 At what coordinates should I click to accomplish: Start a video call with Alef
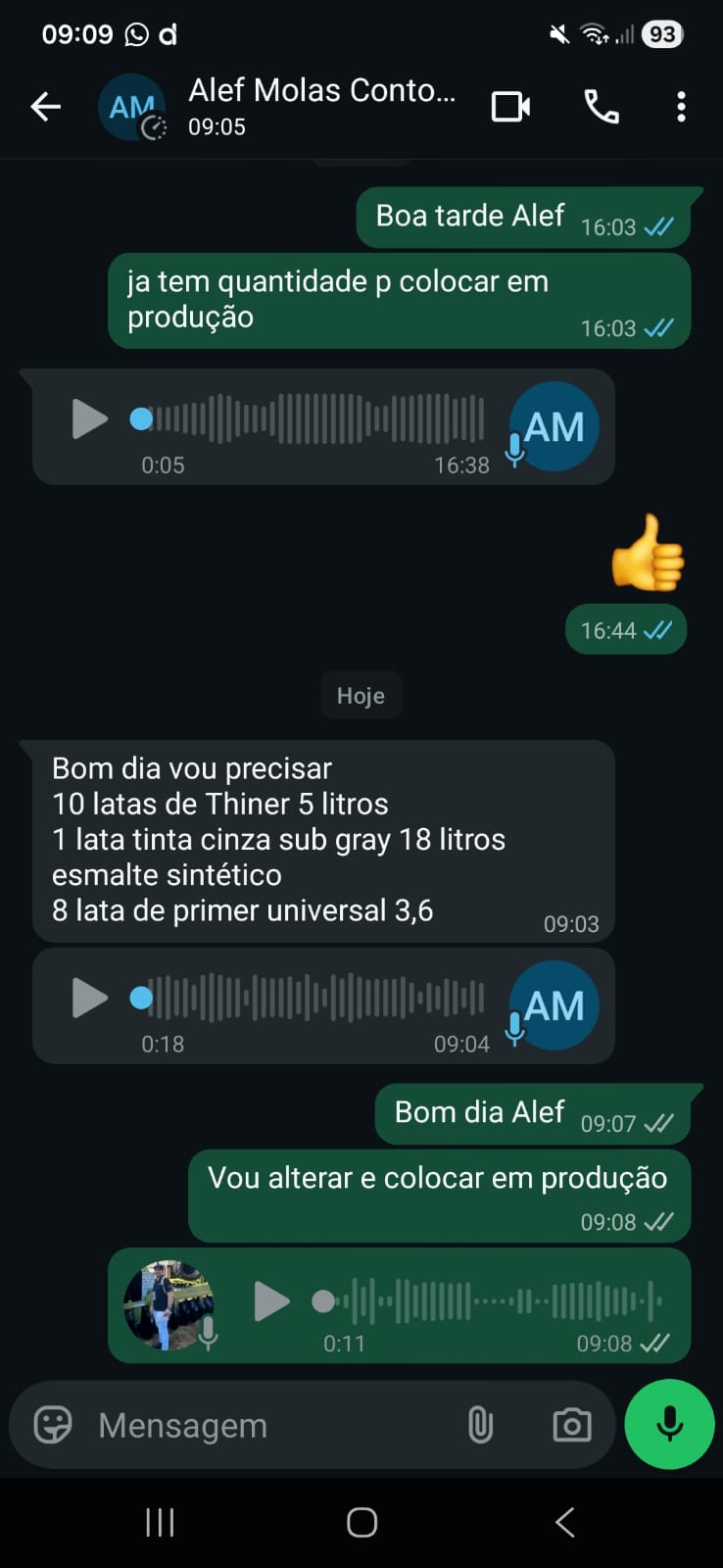[x=510, y=106]
